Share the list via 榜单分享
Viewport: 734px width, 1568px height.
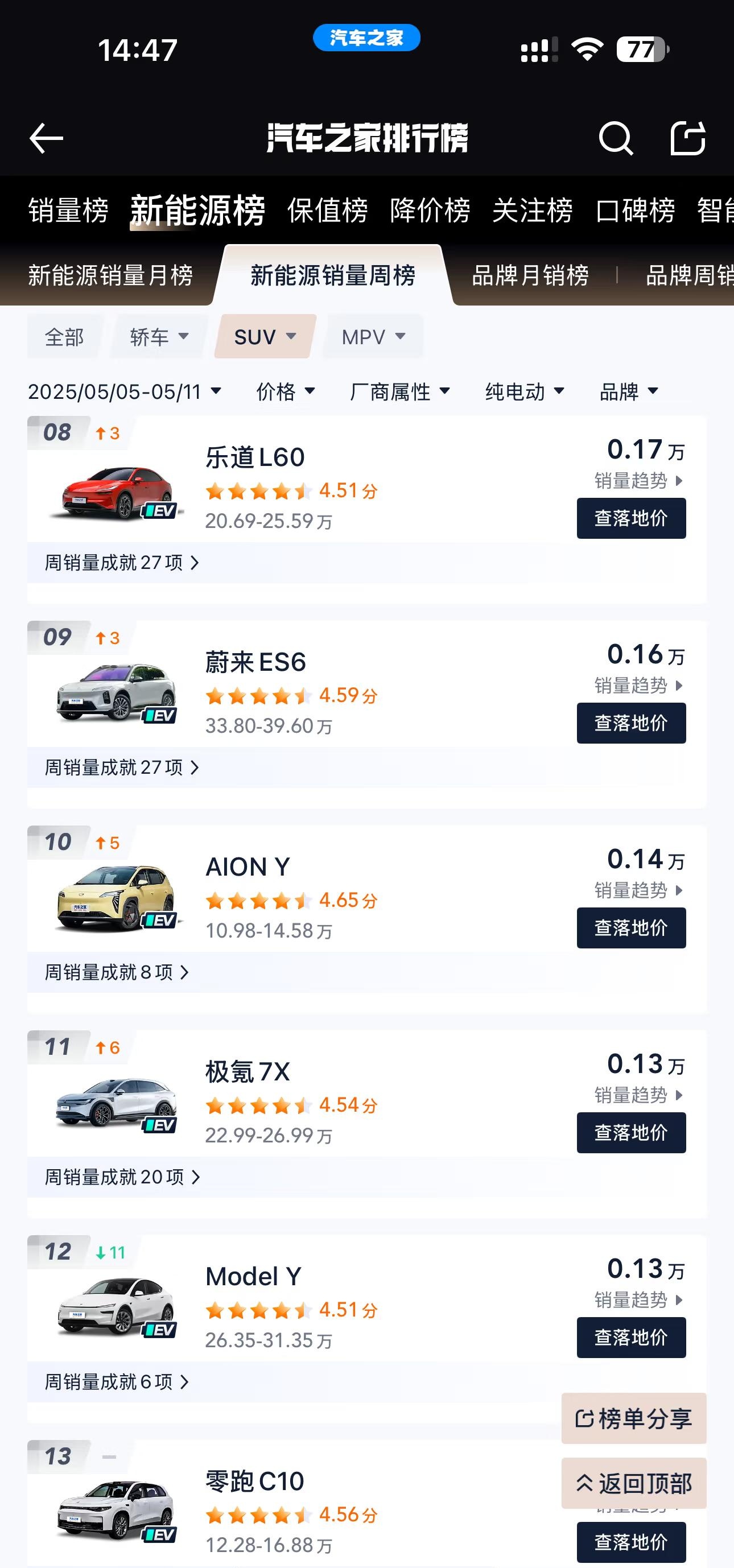tap(634, 1419)
